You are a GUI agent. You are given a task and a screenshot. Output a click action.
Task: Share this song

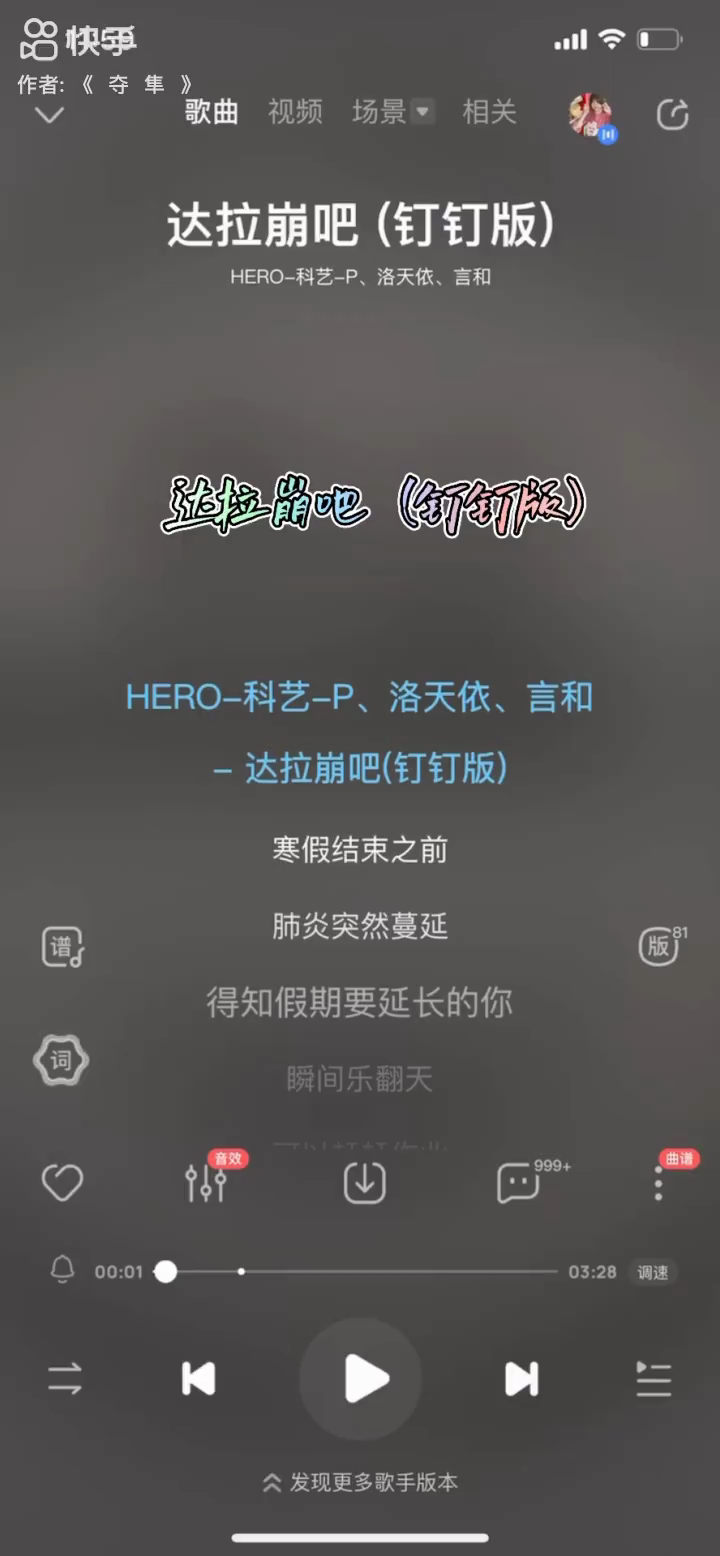pyautogui.click(x=672, y=115)
